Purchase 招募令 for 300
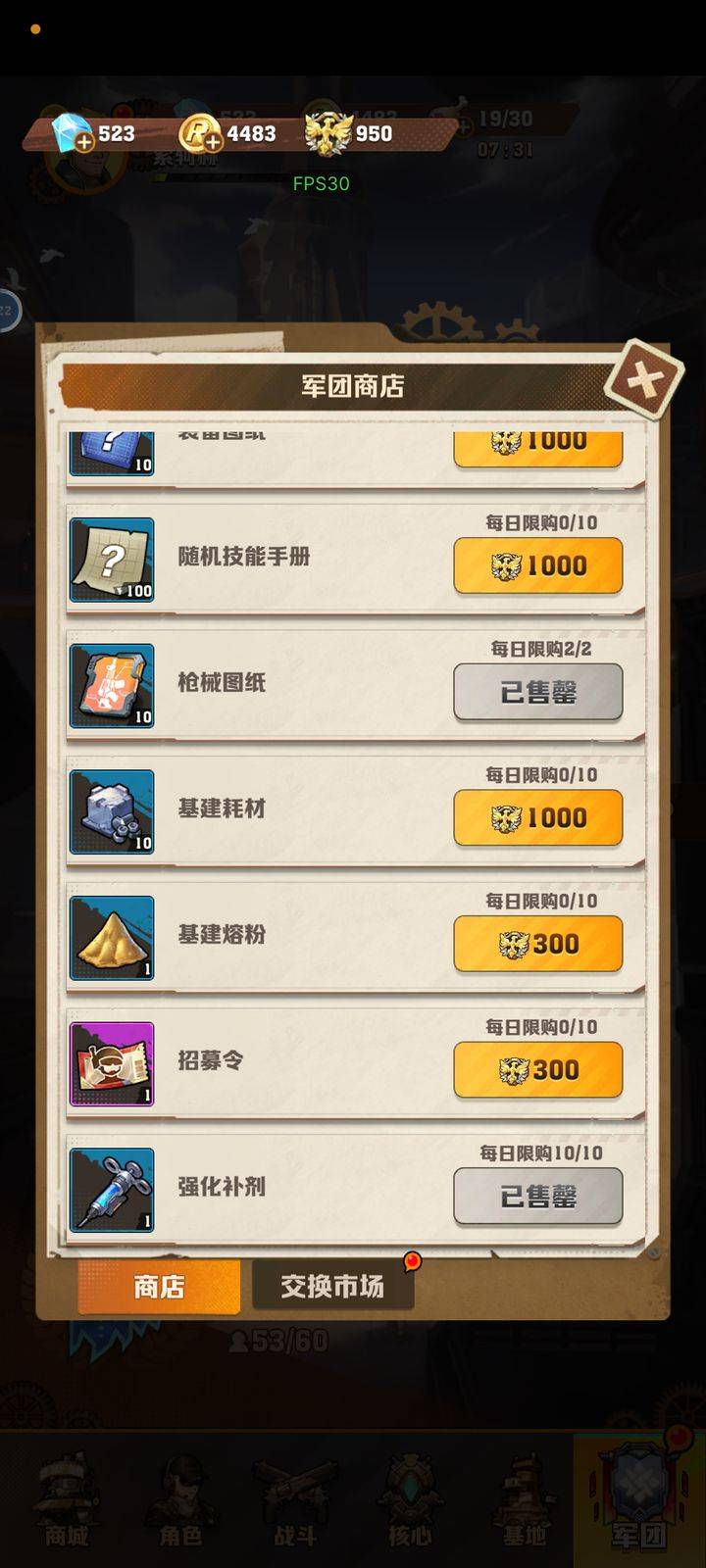The width and height of the screenshot is (706, 1568). [537, 1070]
